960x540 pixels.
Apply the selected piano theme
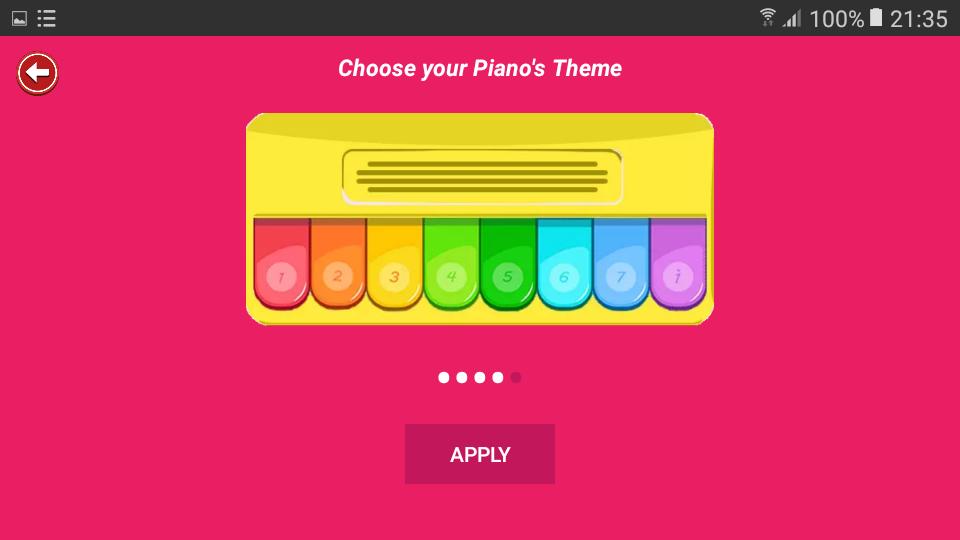click(480, 454)
